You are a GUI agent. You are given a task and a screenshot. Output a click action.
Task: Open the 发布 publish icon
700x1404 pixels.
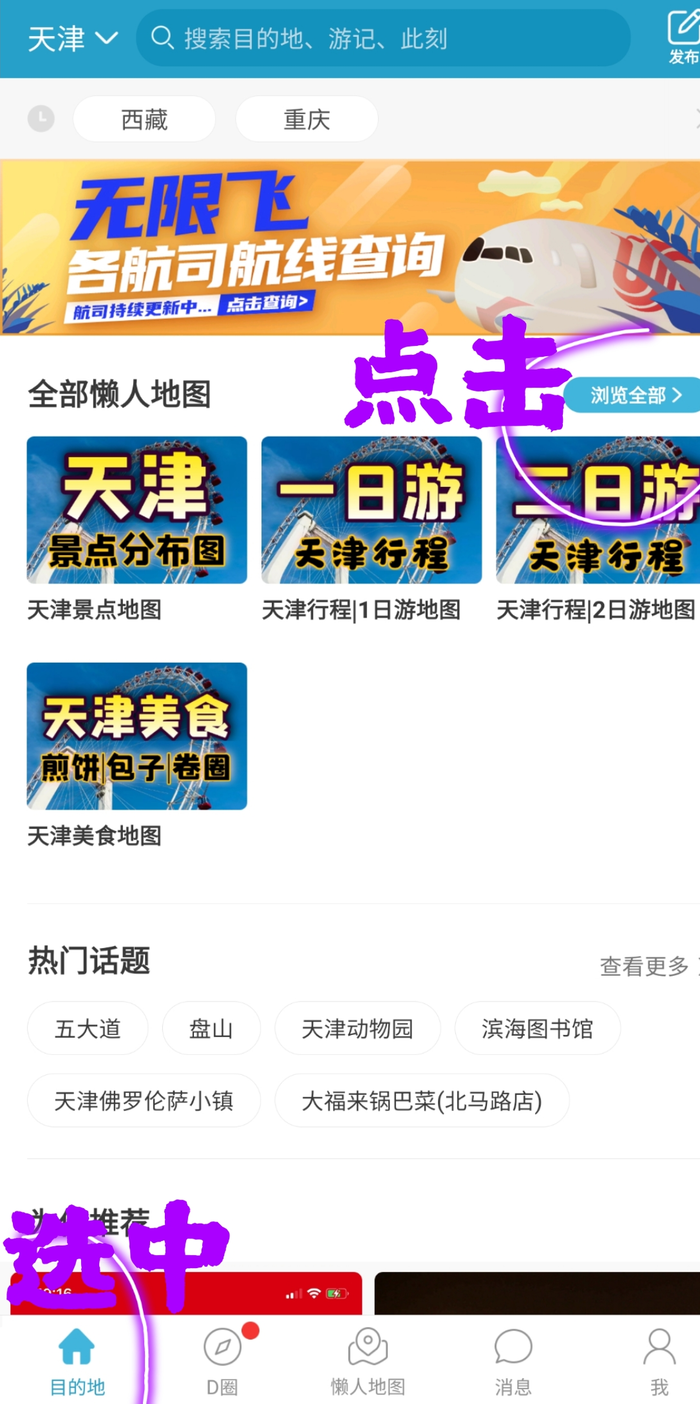683,38
